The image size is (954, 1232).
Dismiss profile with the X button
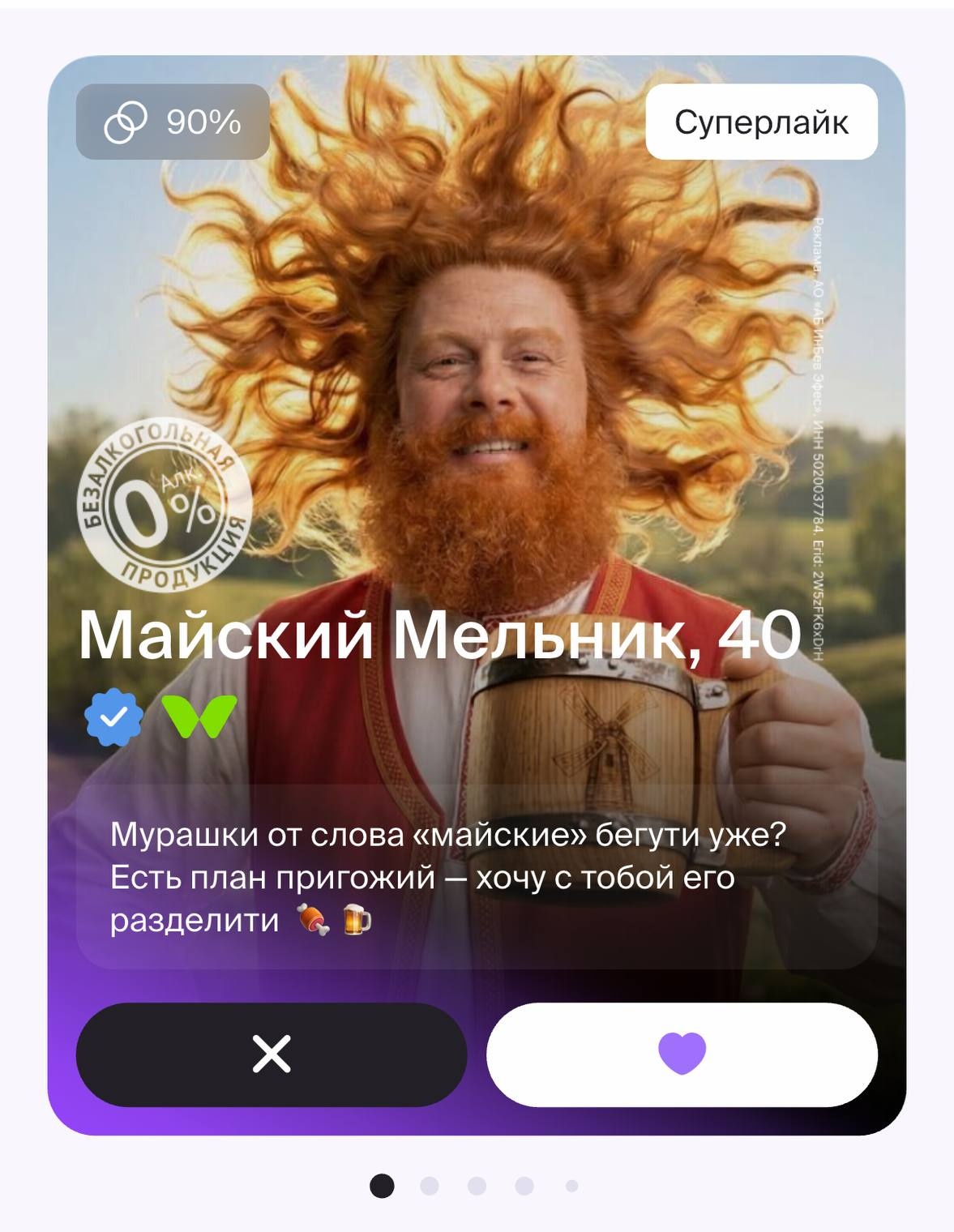[272, 1054]
